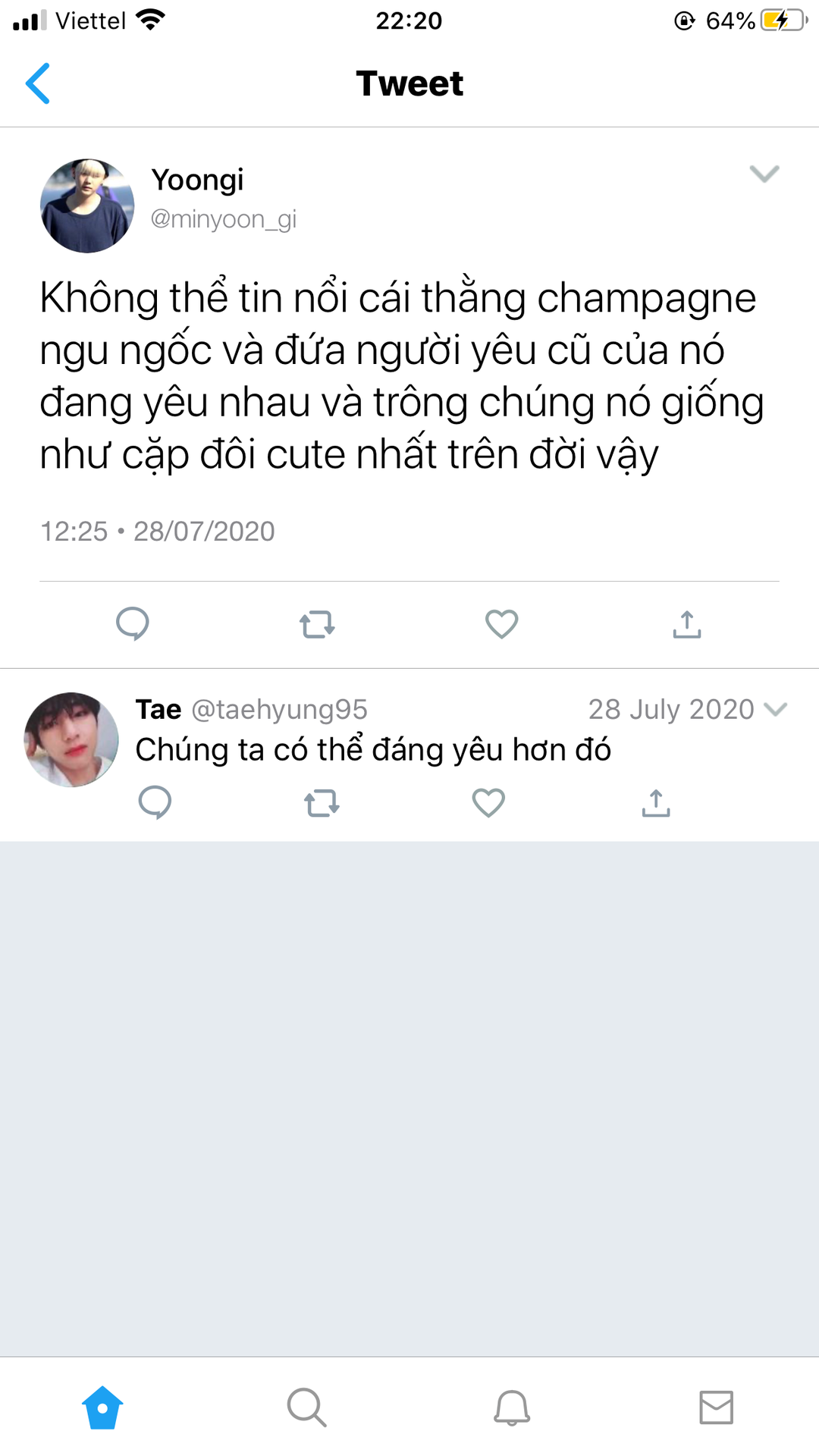
Task: Retweet Yoongi's tweet
Action: [317, 624]
